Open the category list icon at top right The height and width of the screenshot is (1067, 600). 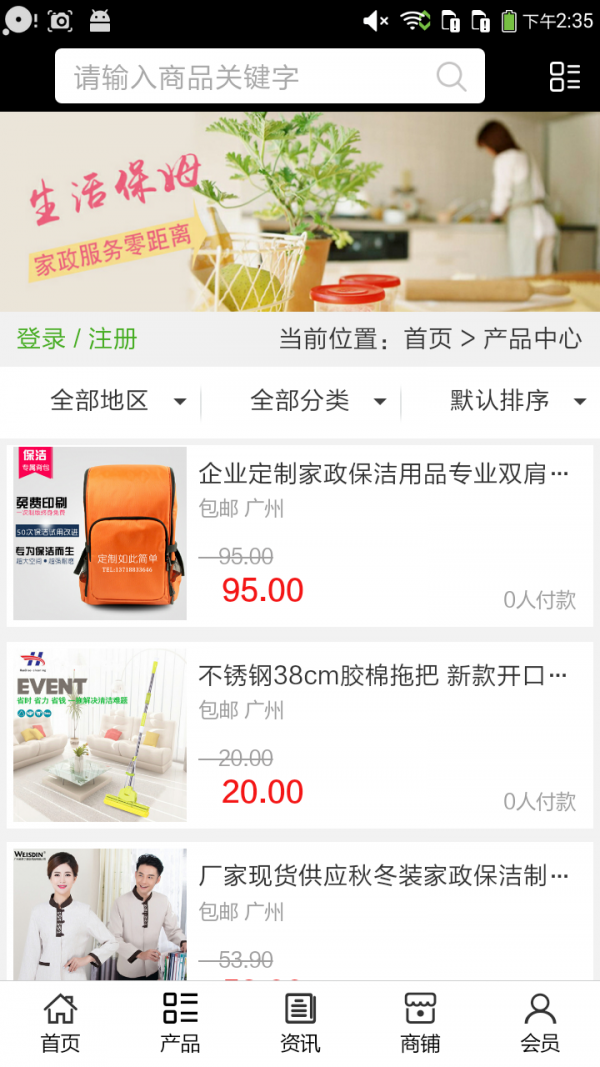[x=564, y=77]
